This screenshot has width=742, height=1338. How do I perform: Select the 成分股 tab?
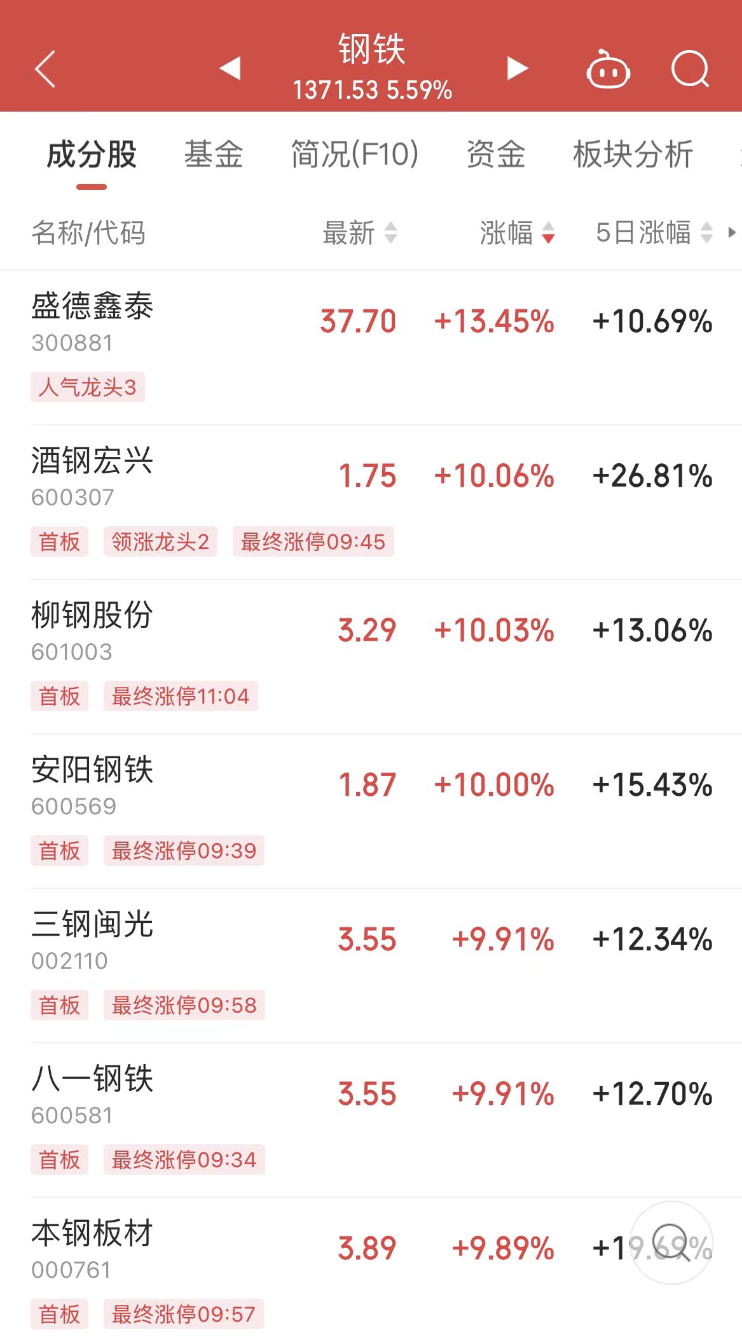91,154
